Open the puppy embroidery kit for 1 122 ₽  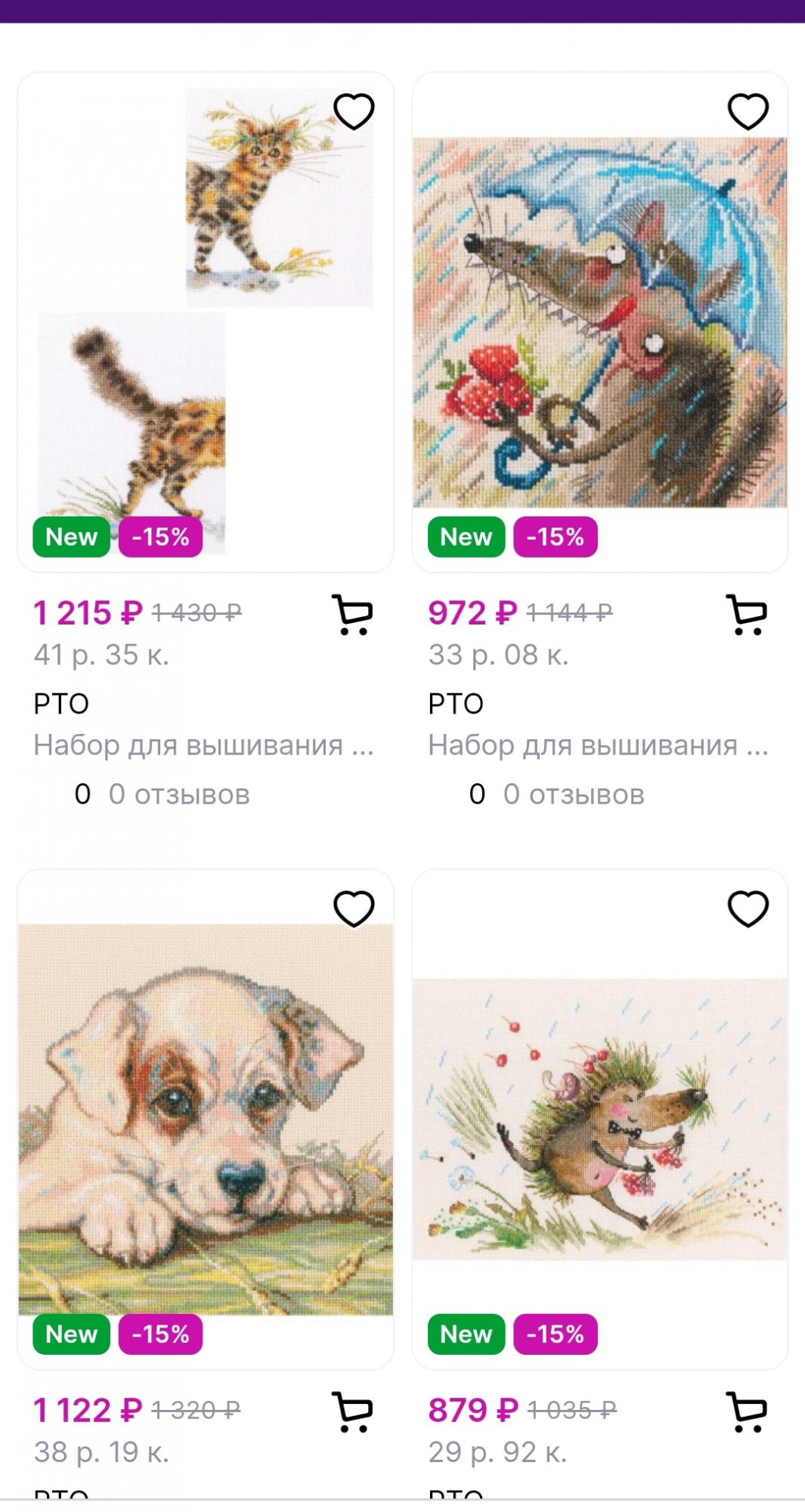pyautogui.click(x=206, y=1119)
